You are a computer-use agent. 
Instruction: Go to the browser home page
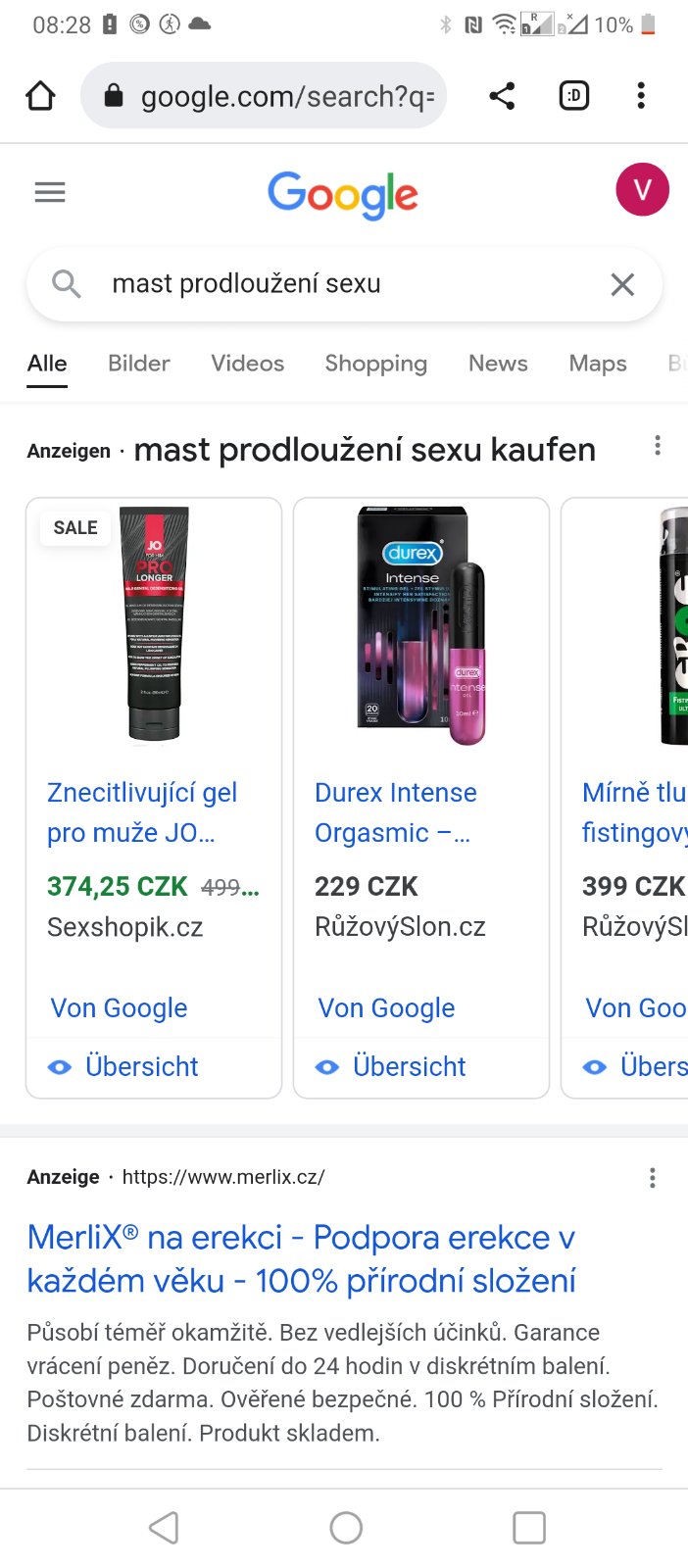tap(40, 96)
